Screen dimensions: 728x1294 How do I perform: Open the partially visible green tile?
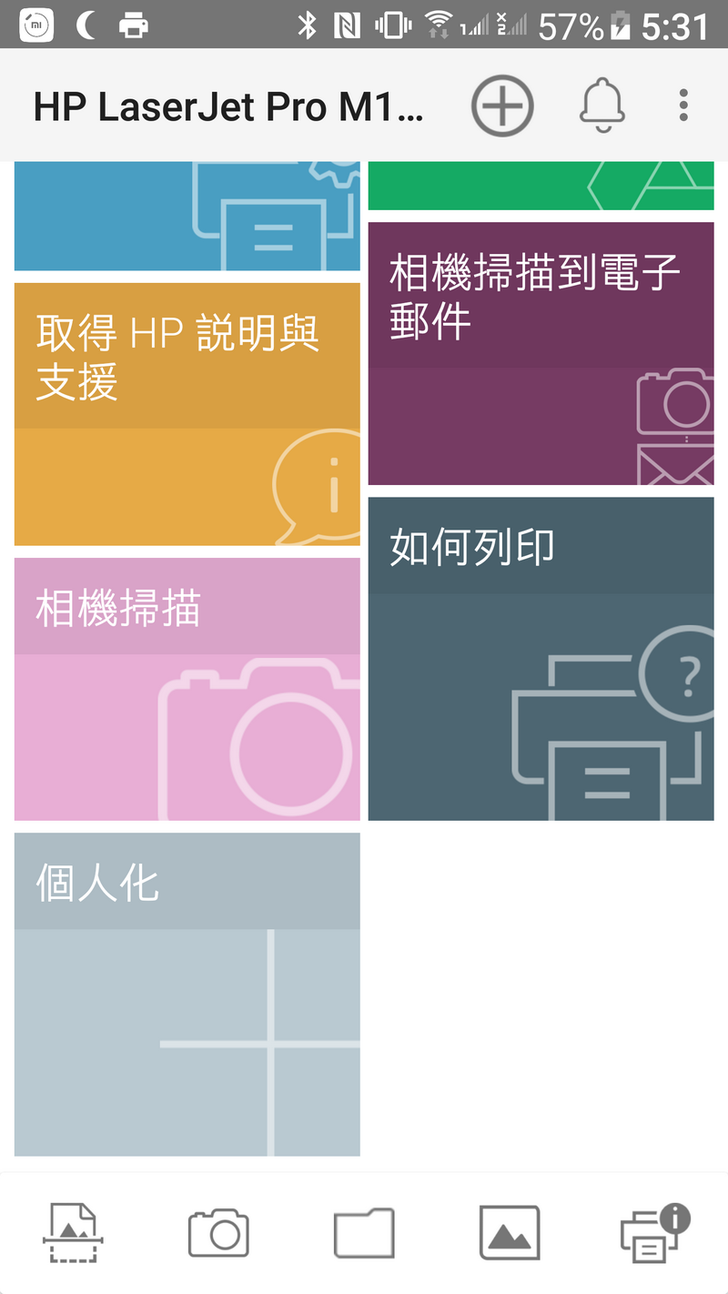541,186
